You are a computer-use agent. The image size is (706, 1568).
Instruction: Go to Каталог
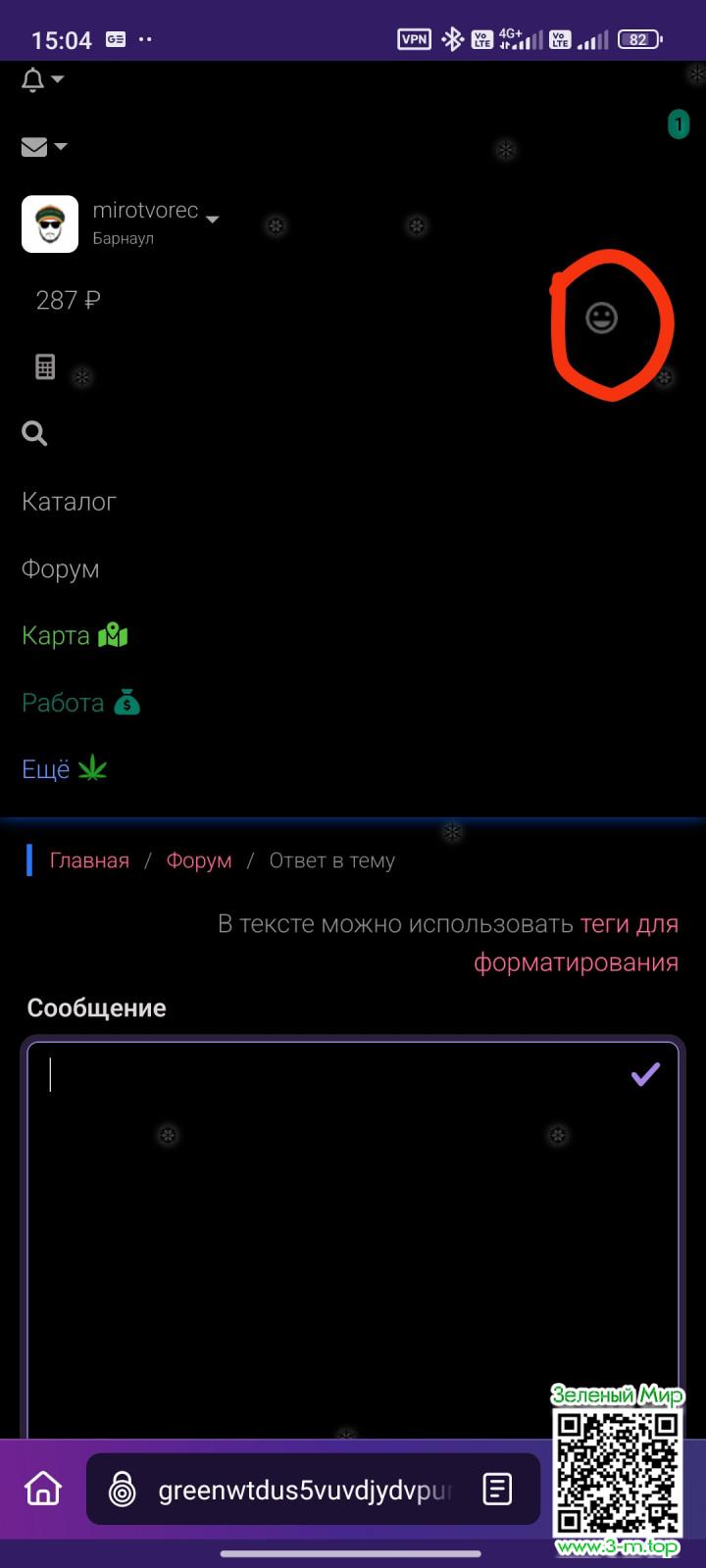pyautogui.click(x=69, y=502)
